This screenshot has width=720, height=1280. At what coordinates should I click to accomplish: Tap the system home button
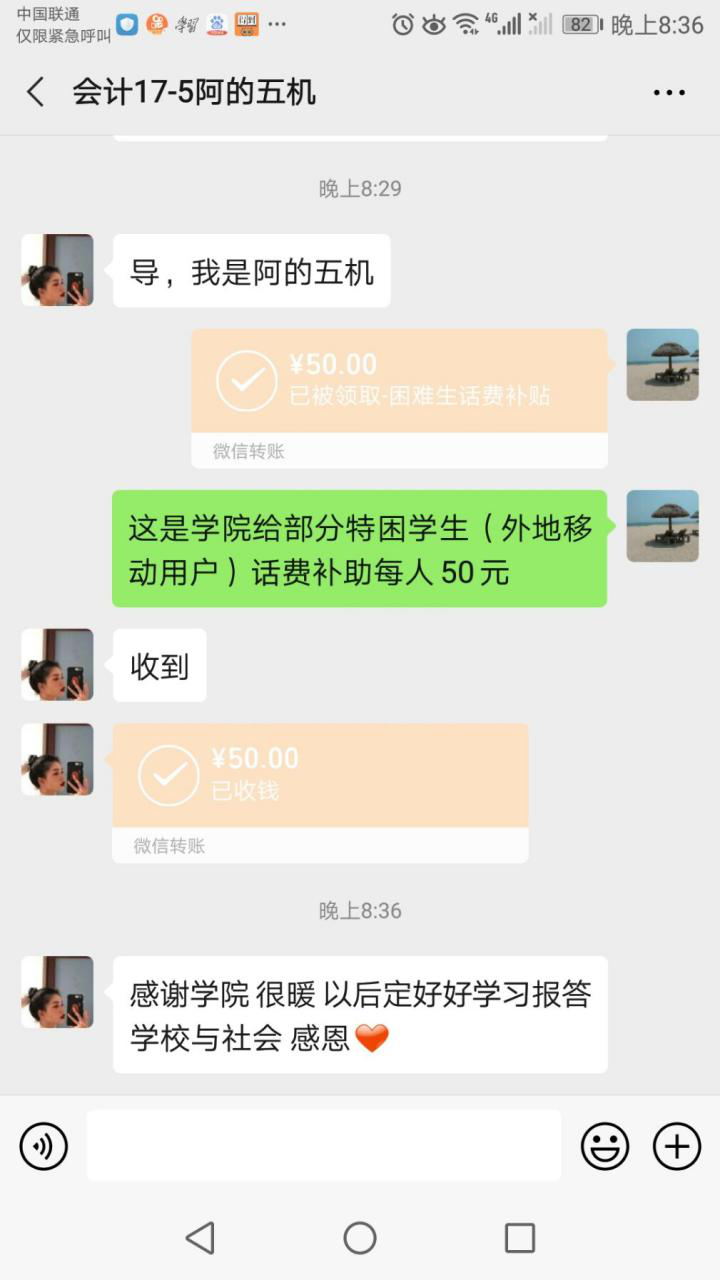360,1238
